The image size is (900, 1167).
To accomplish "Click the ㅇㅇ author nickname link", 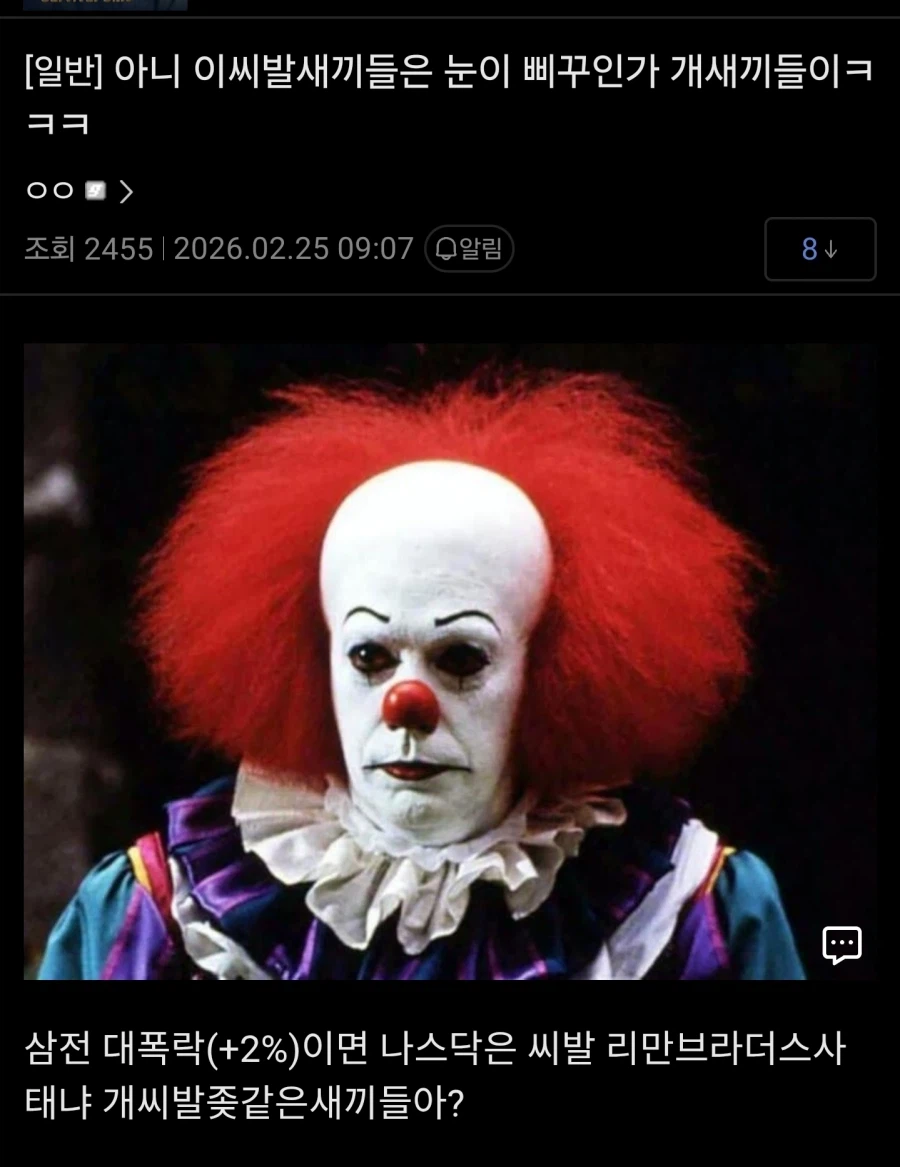I will 51,190.
